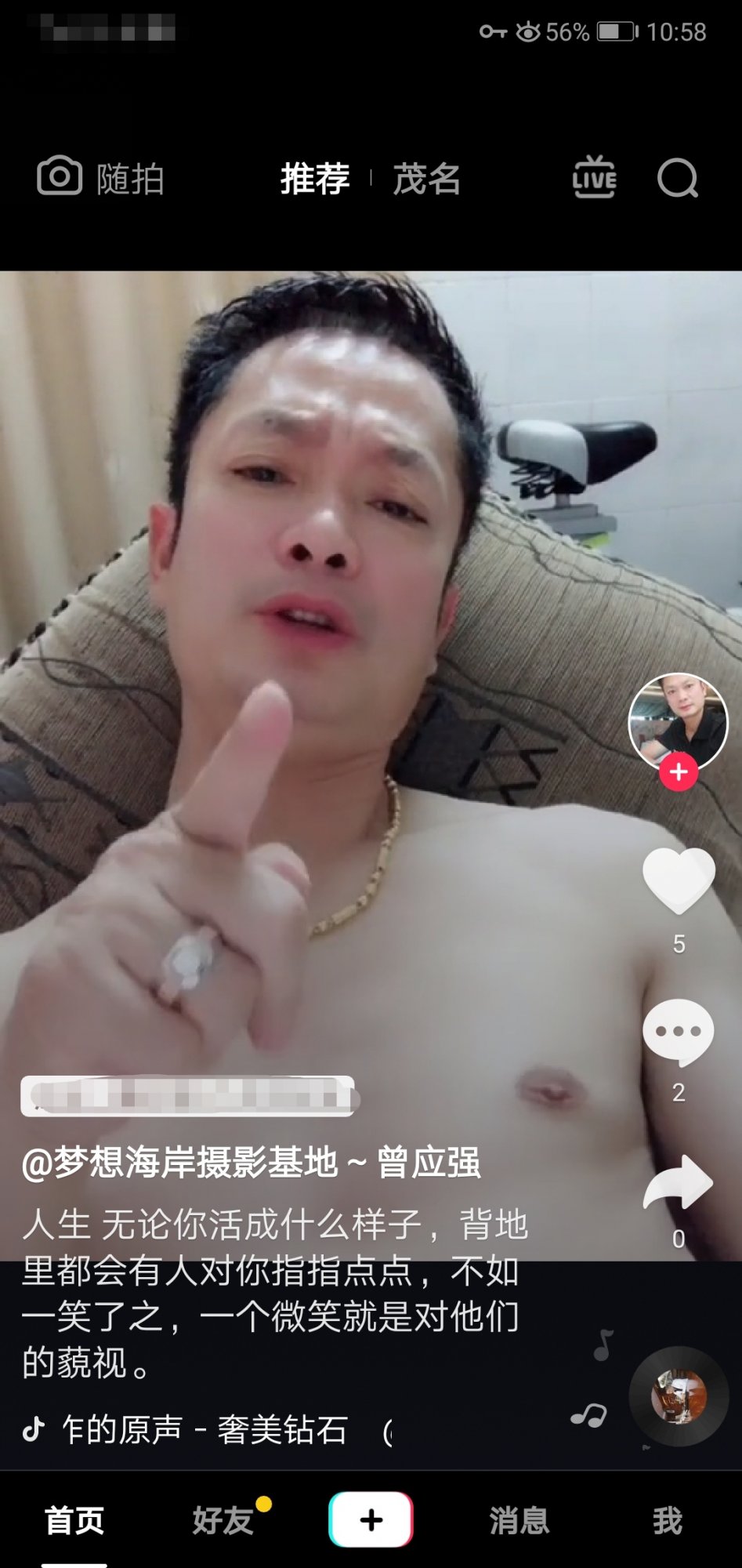The height and width of the screenshot is (1568, 742).
Task: Like this video with the heart
Action: click(x=679, y=880)
